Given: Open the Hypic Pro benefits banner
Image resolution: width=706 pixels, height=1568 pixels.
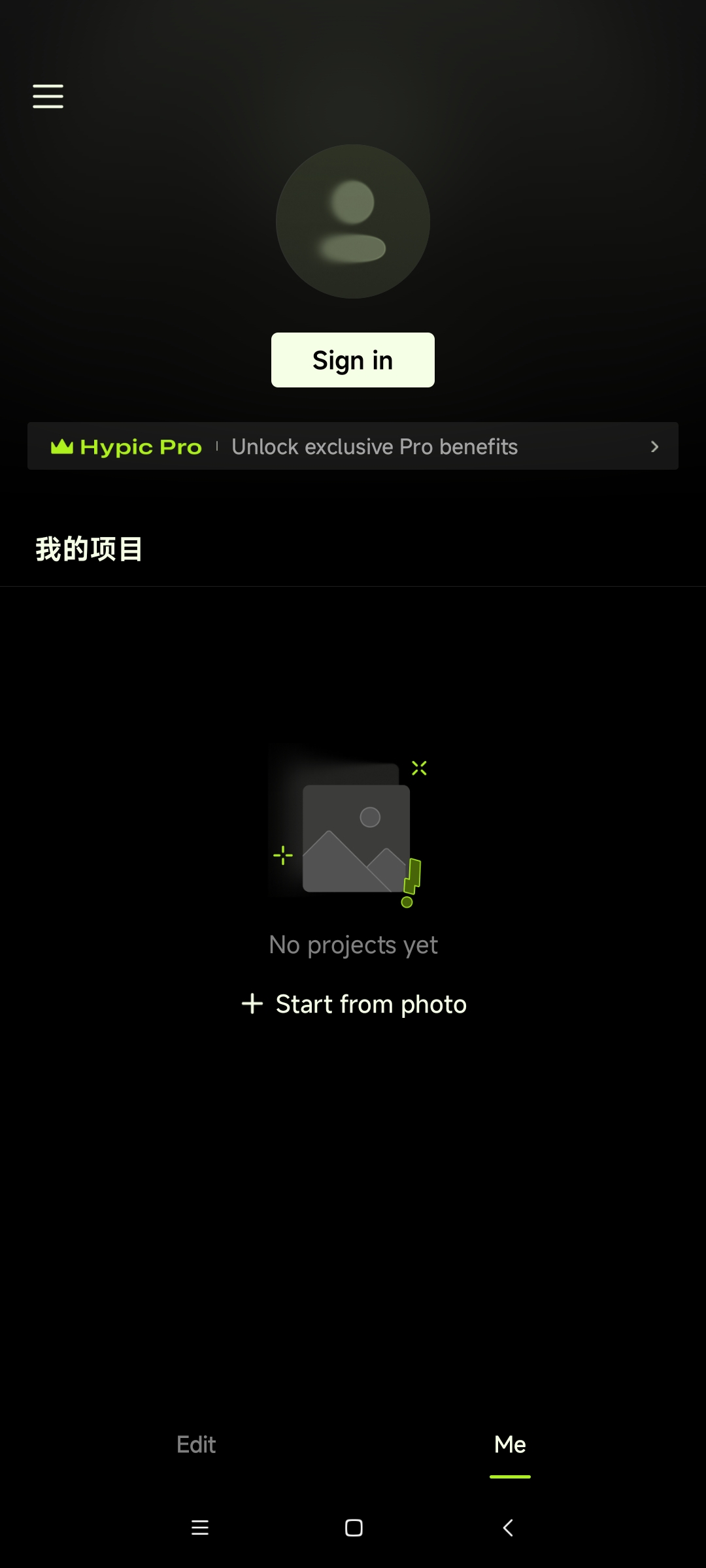Looking at the screenshot, I should click(x=353, y=446).
